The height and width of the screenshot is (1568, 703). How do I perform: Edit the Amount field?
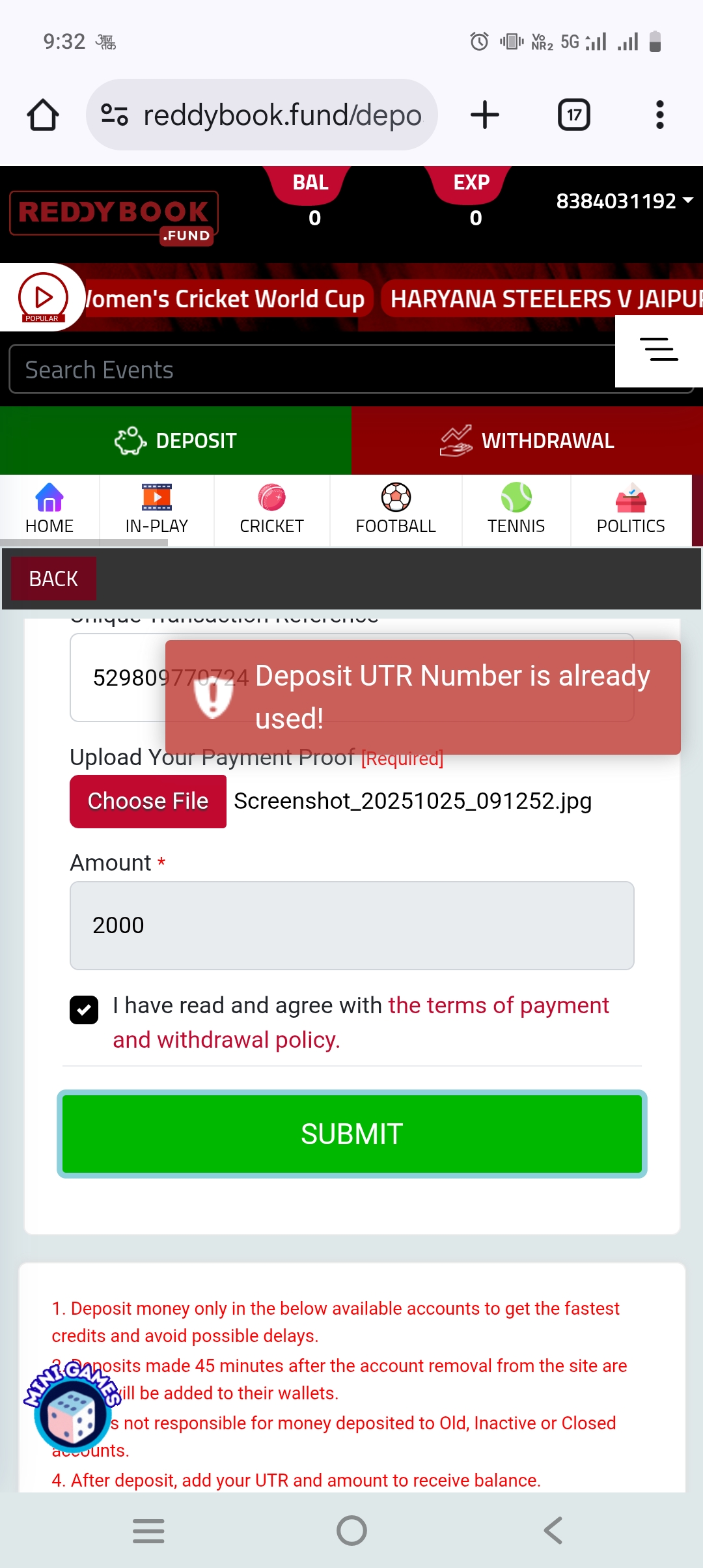[x=351, y=925]
